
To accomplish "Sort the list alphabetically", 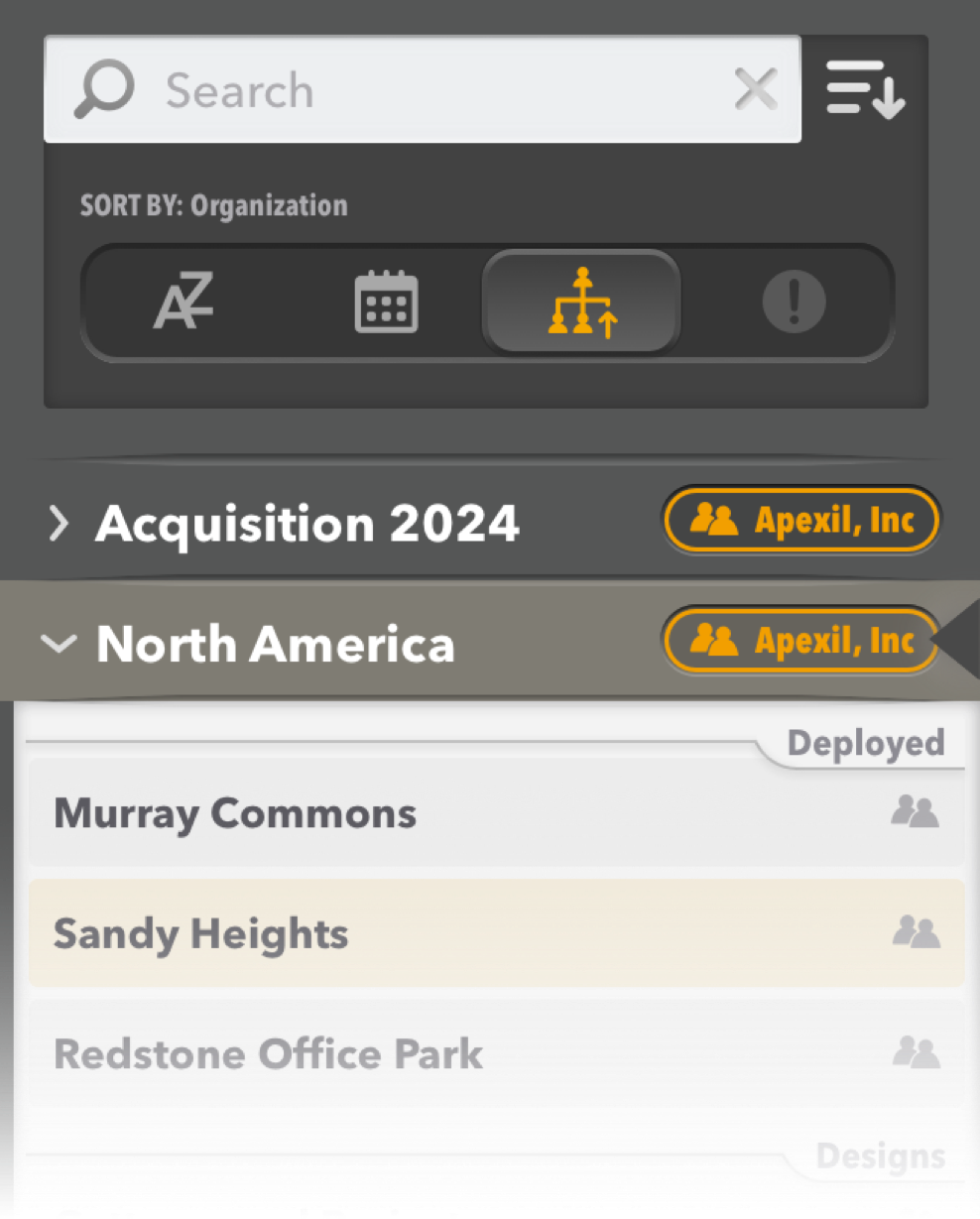I will [x=184, y=303].
